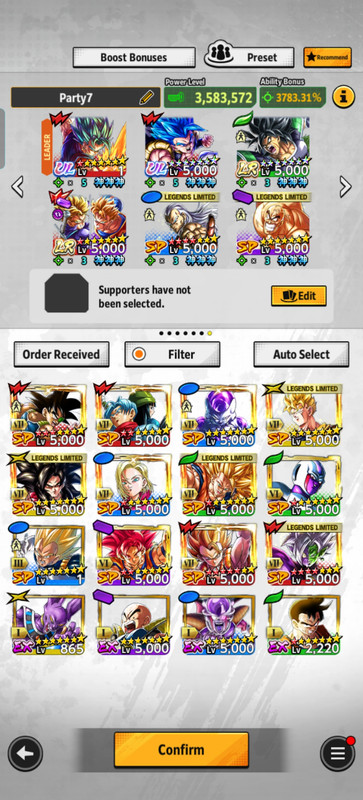This screenshot has height=800, width=363.
Task: Go to the next party with right arrow
Action: [x=346, y=187]
